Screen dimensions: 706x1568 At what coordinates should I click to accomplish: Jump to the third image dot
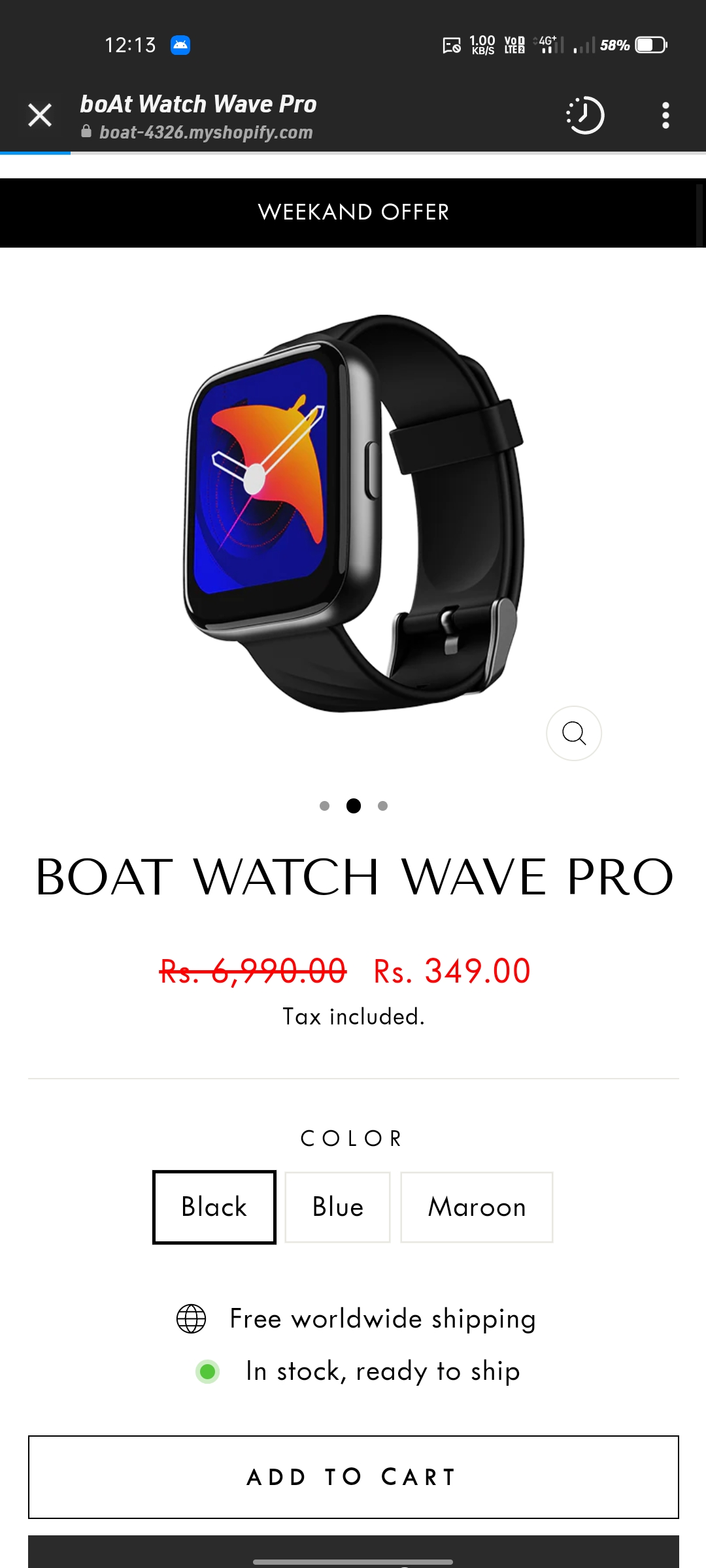pos(383,806)
